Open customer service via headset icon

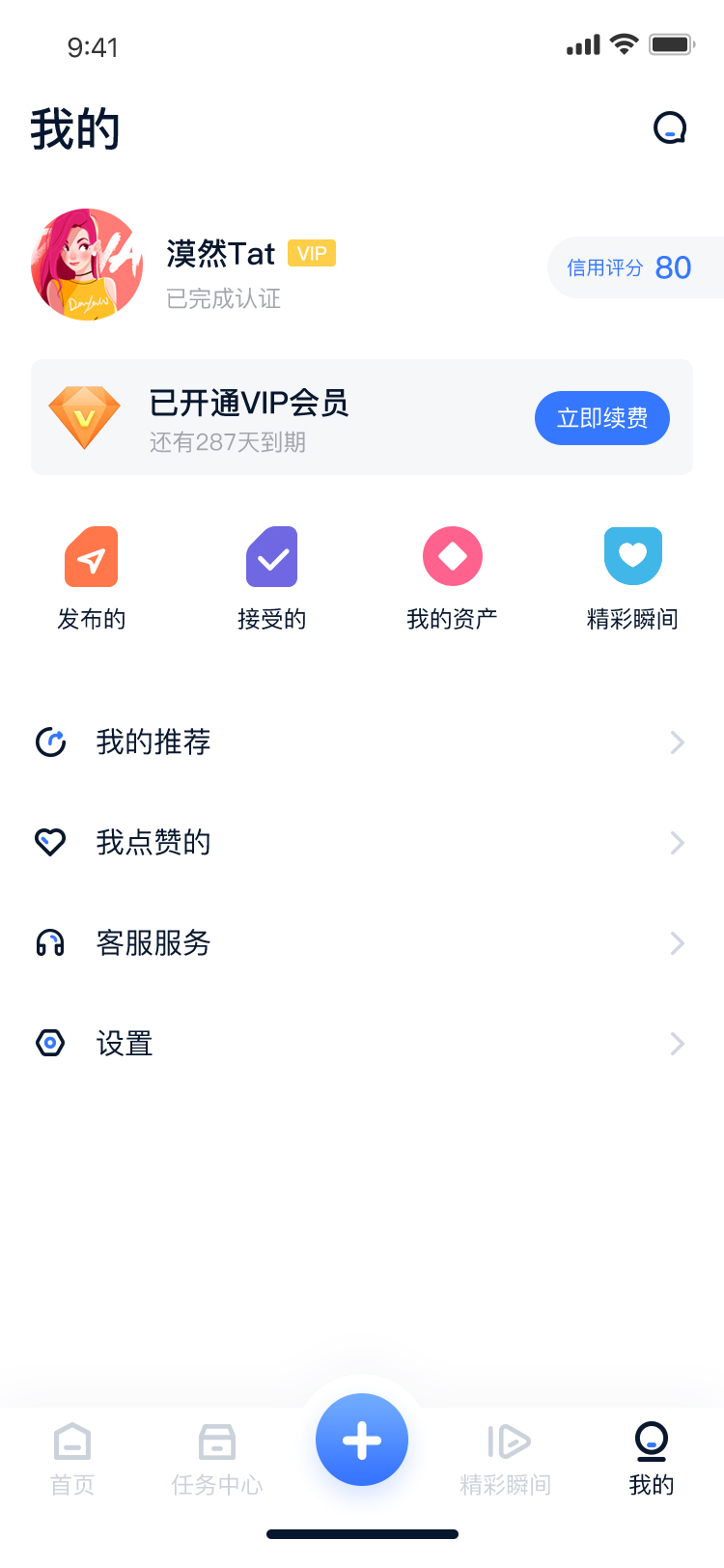50,943
